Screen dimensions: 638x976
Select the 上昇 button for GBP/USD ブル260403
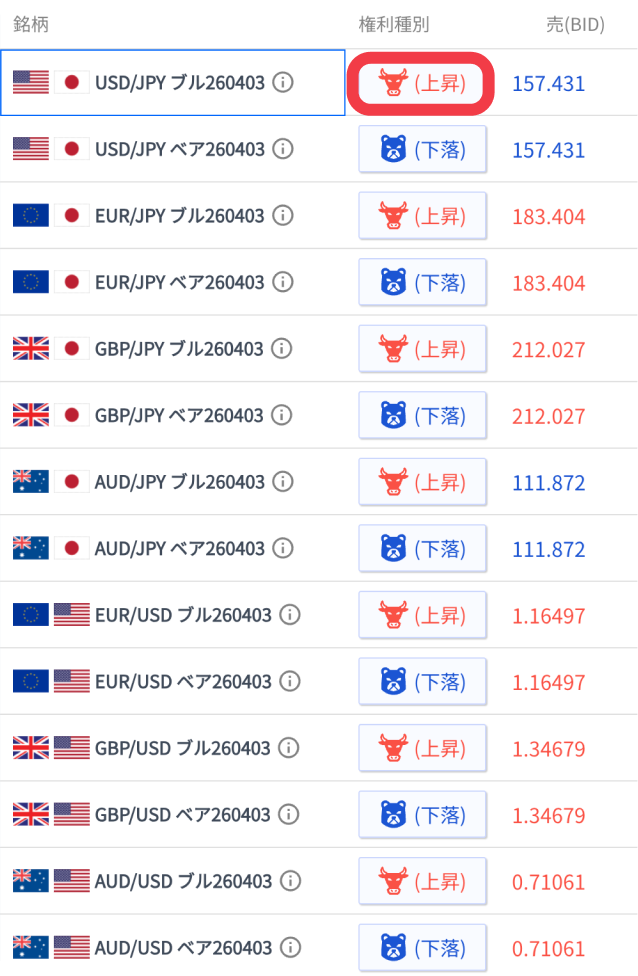coord(422,748)
